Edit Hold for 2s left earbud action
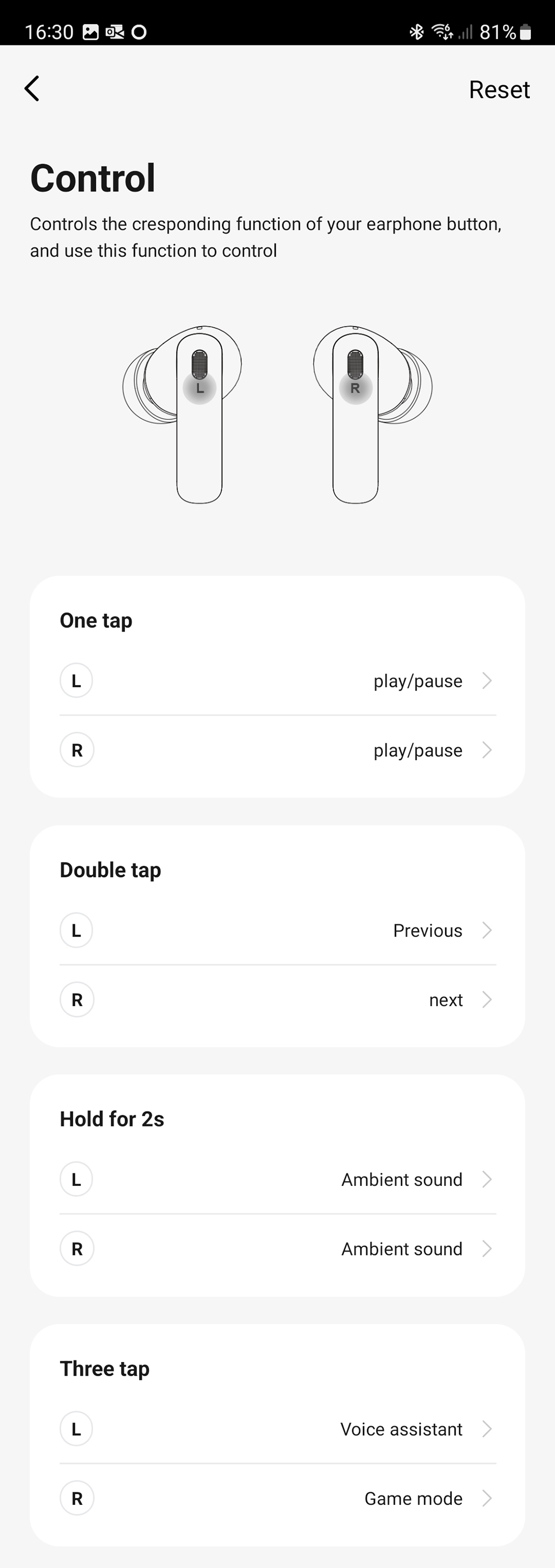 pyautogui.click(x=277, y=1179)
